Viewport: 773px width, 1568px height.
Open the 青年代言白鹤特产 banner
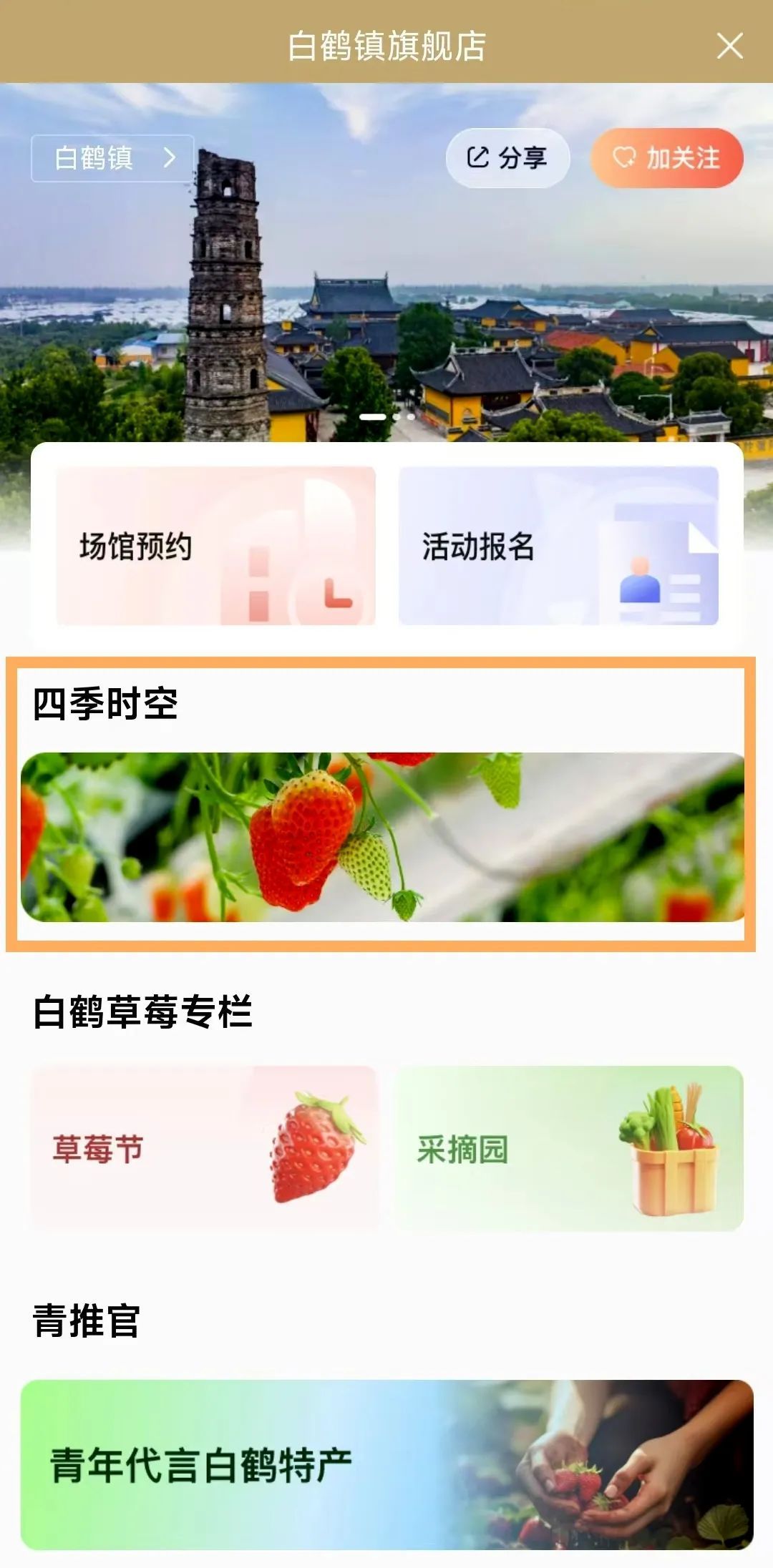point(386,1464)
